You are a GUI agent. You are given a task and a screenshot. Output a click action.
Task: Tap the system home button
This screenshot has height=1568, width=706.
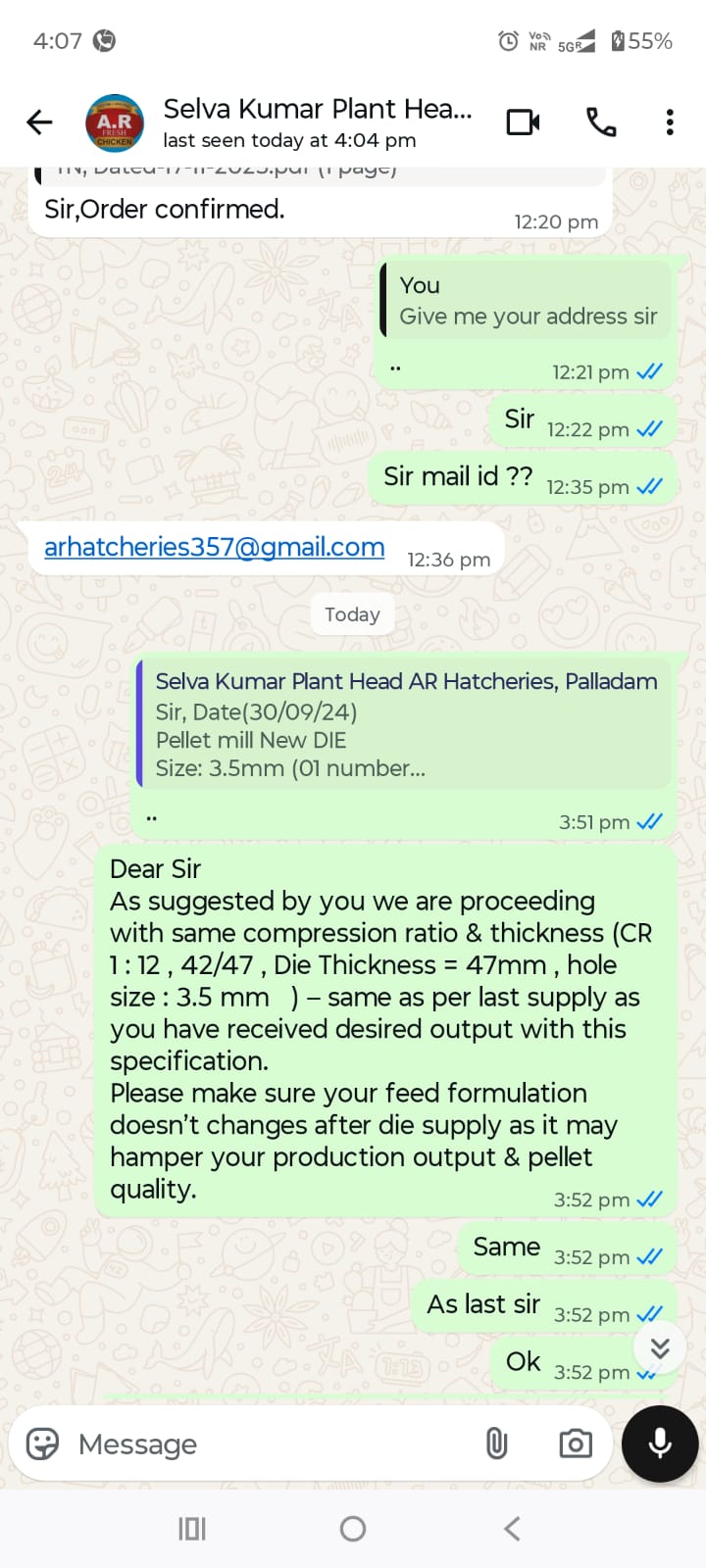[353, 1529]
